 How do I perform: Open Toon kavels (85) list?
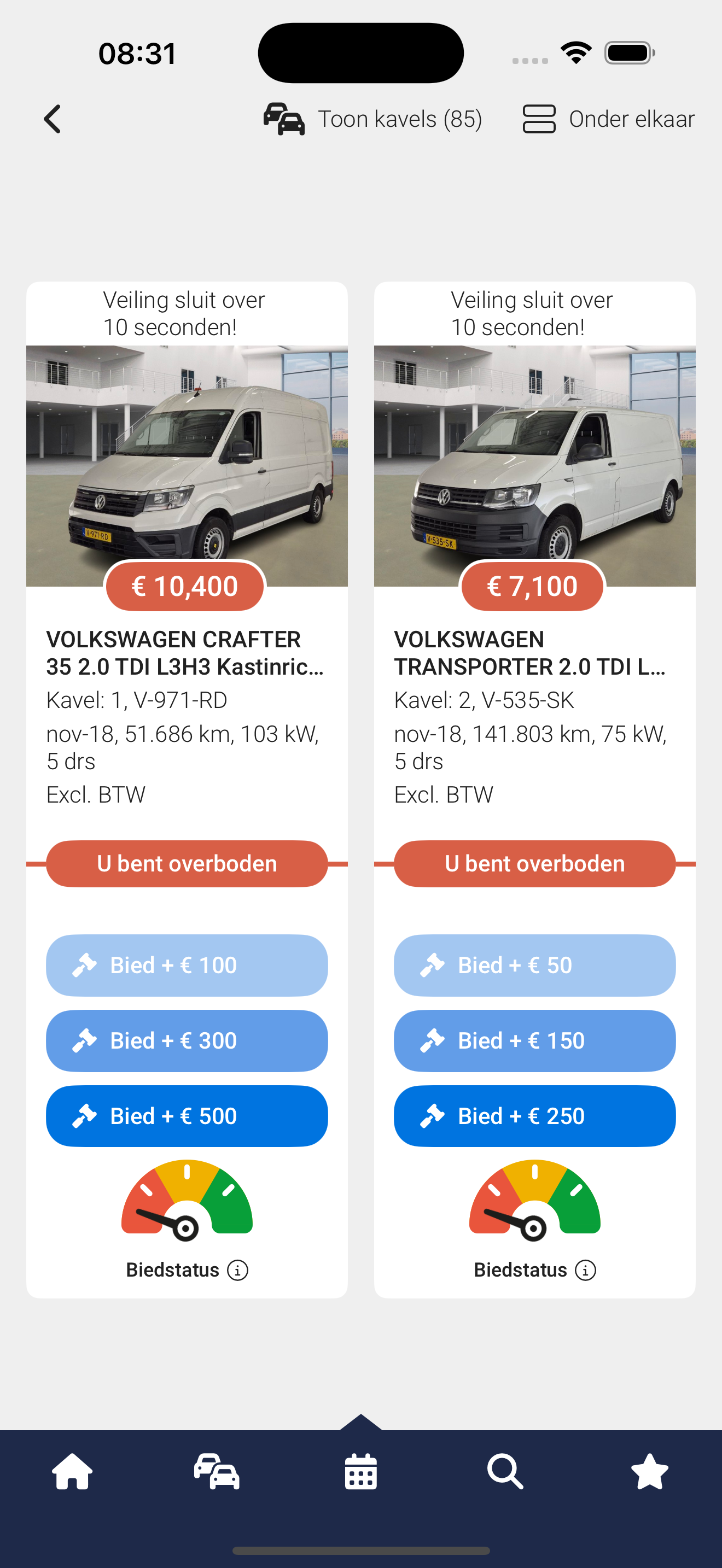(373, 119)
